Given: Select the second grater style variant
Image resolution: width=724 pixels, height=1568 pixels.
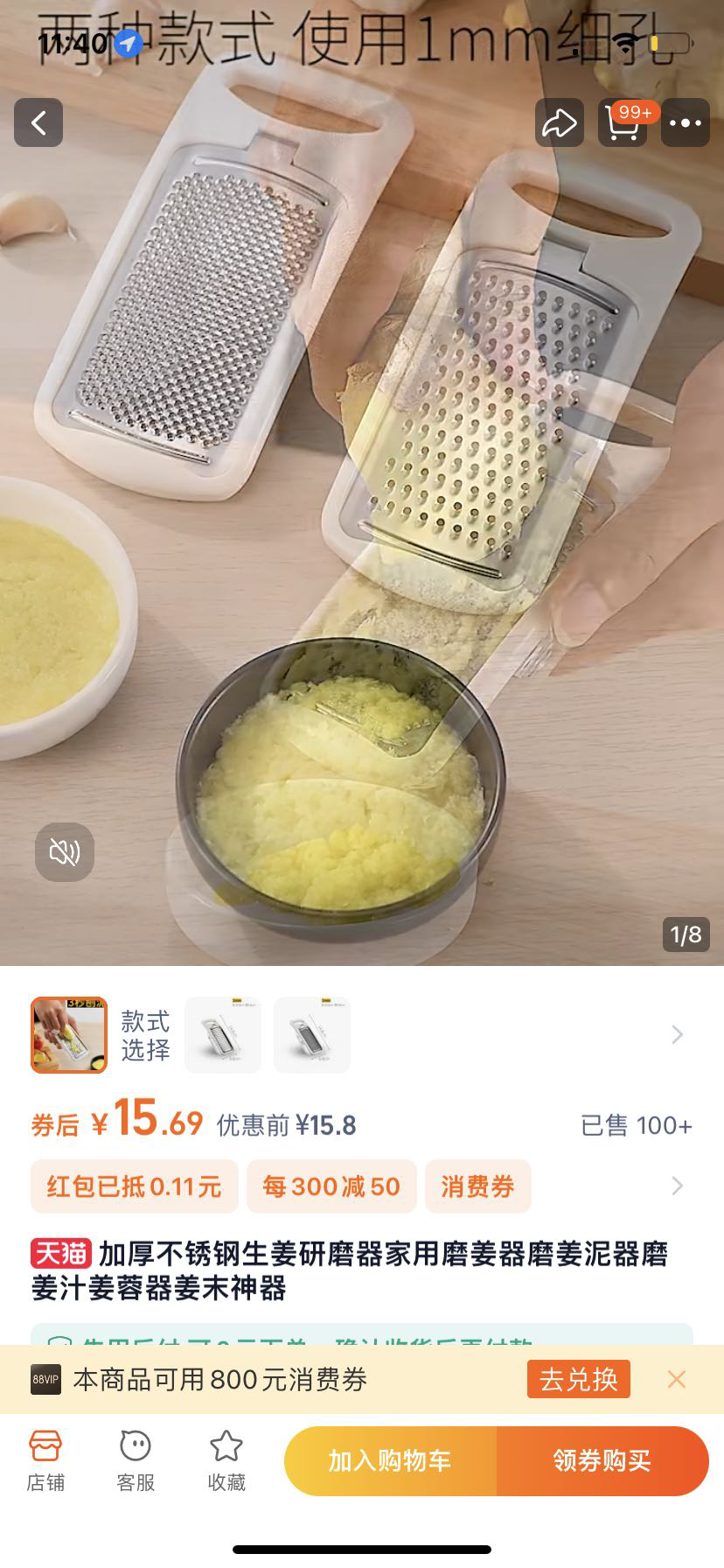Looking at the screenshot, I should (x=312, y=1034).
